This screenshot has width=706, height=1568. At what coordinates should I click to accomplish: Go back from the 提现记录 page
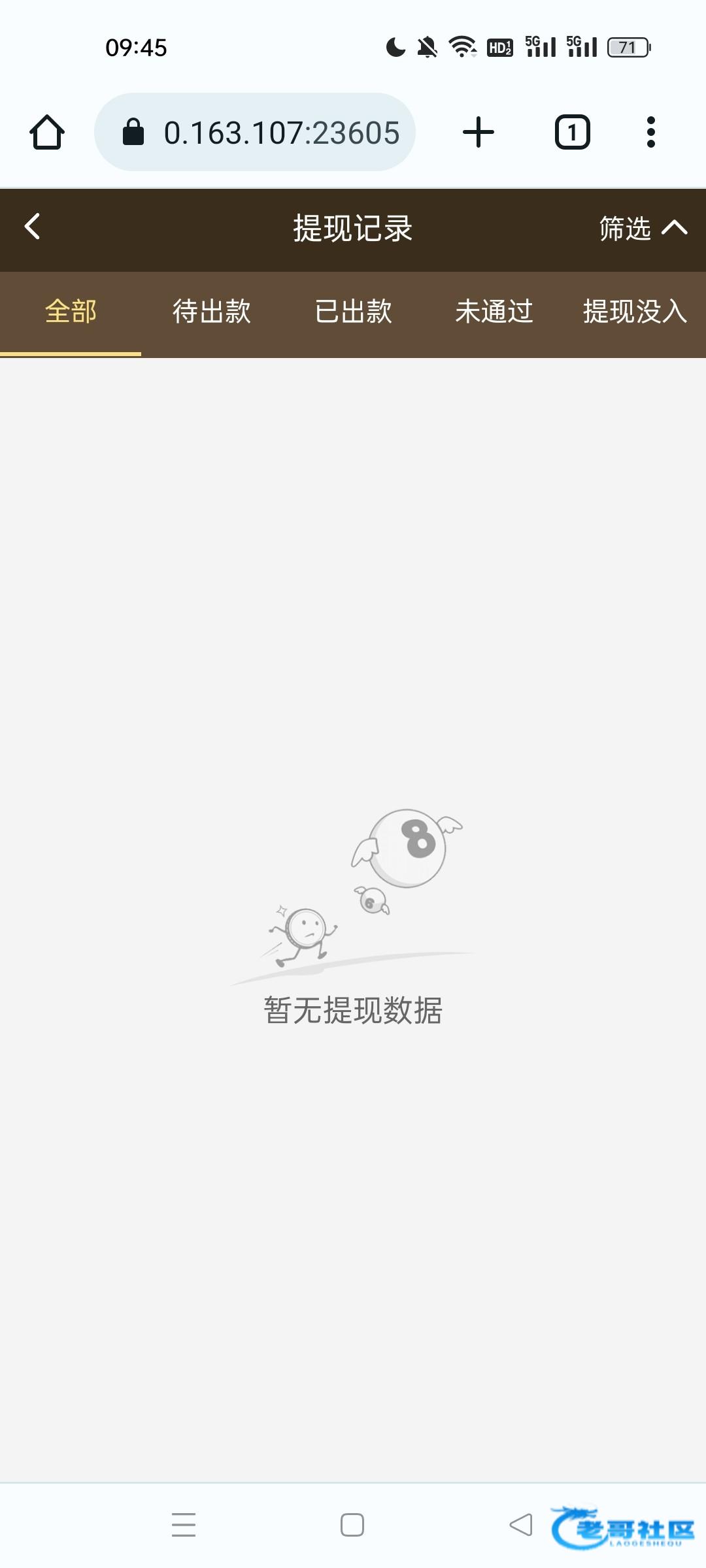click(x=33, y=227)
